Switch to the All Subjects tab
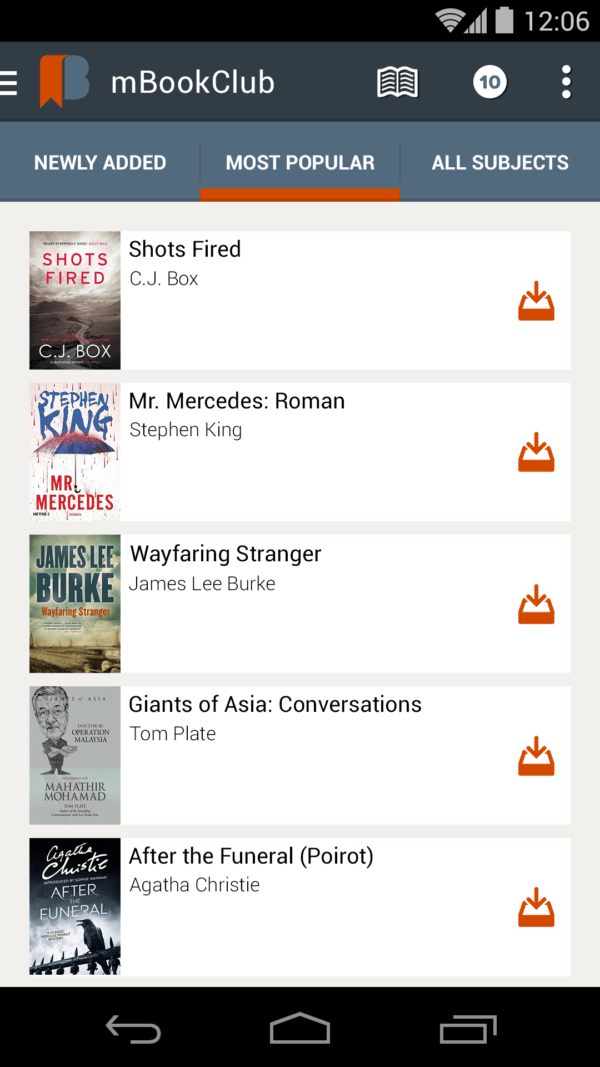The width and height of the screenshot is (600, 1067). 500,163
